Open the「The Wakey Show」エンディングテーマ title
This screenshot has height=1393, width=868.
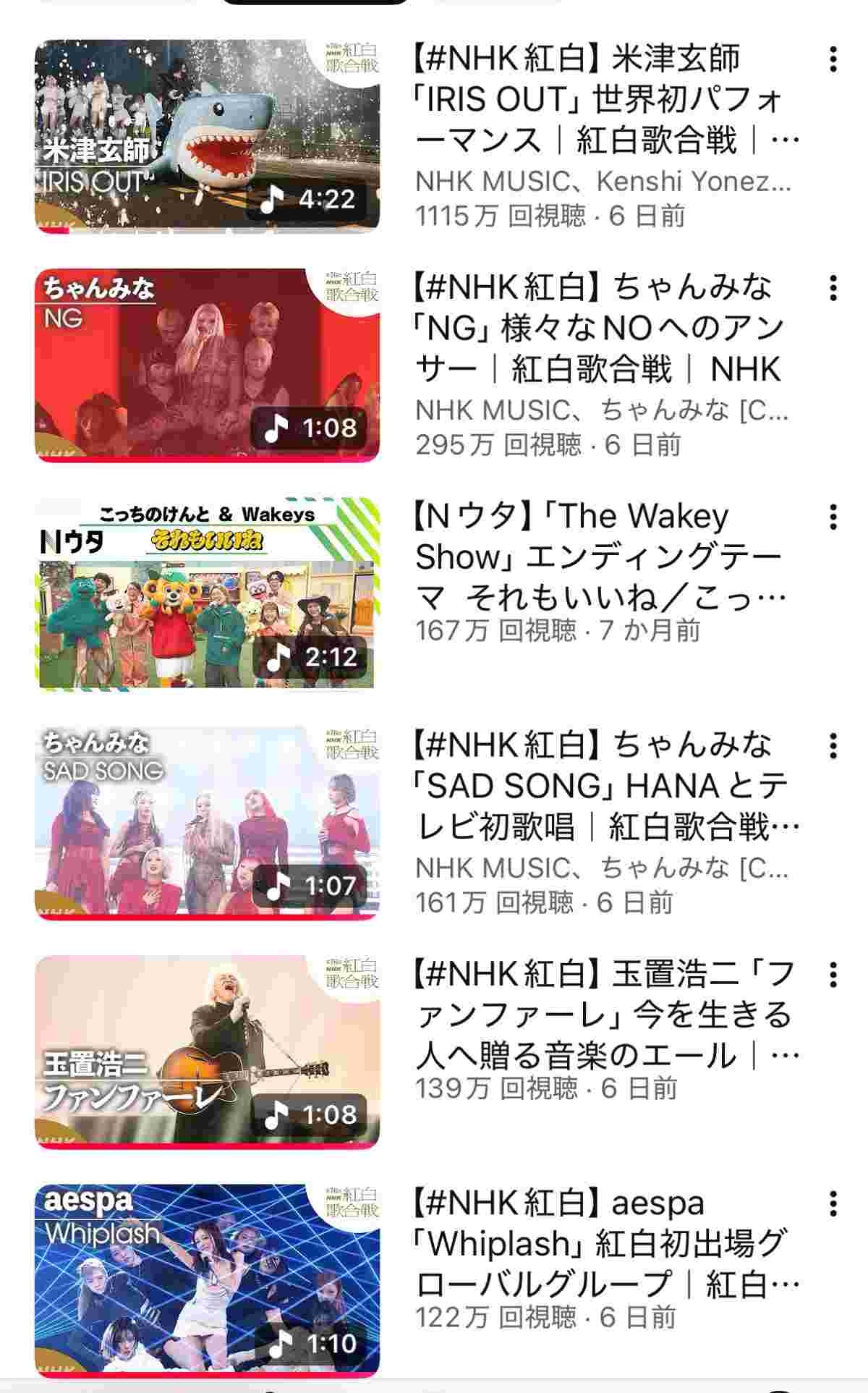[600, 557]
